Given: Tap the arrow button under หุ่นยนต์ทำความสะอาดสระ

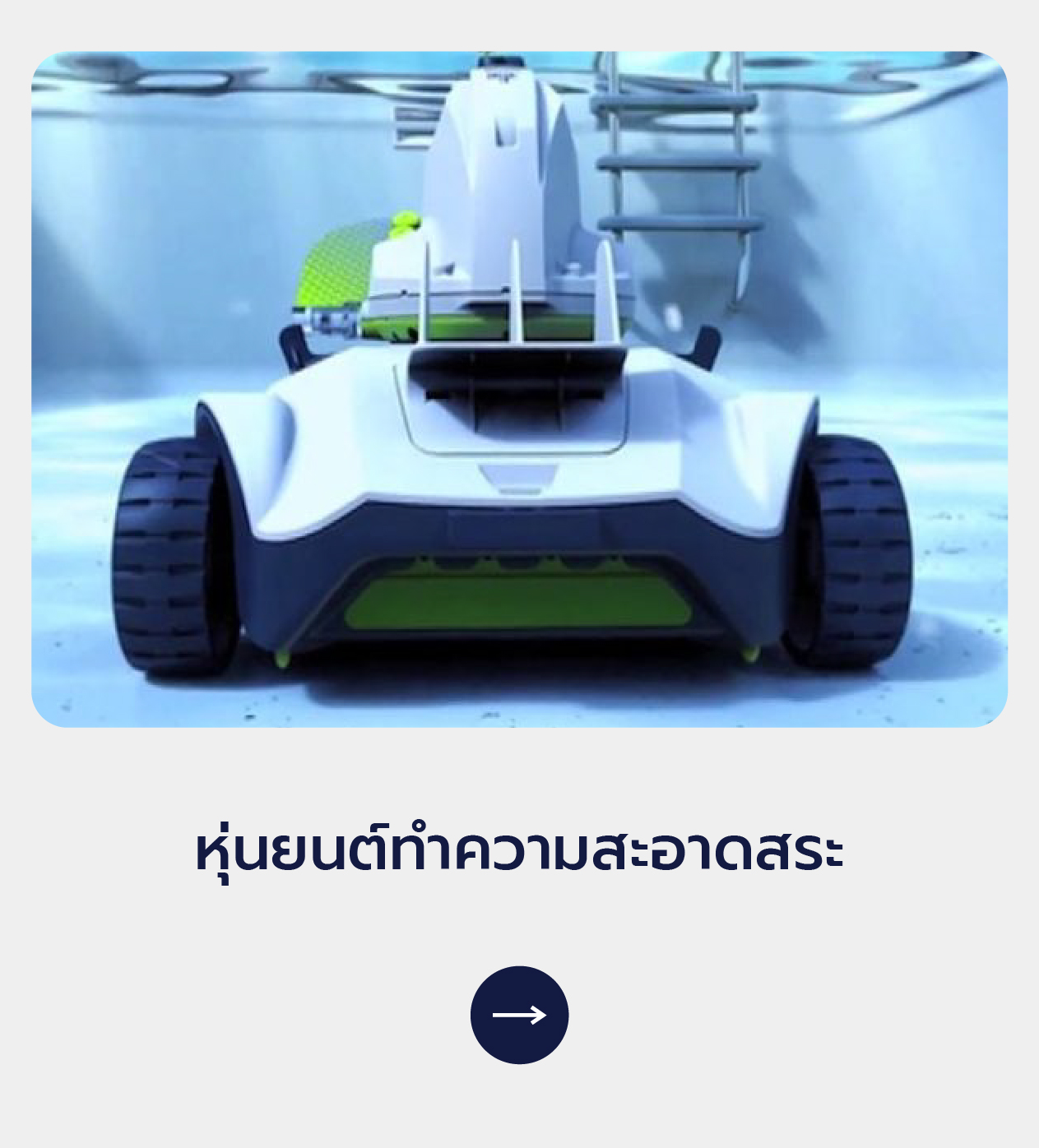Looking at the screenshot, I should [x=519, y=1015].
